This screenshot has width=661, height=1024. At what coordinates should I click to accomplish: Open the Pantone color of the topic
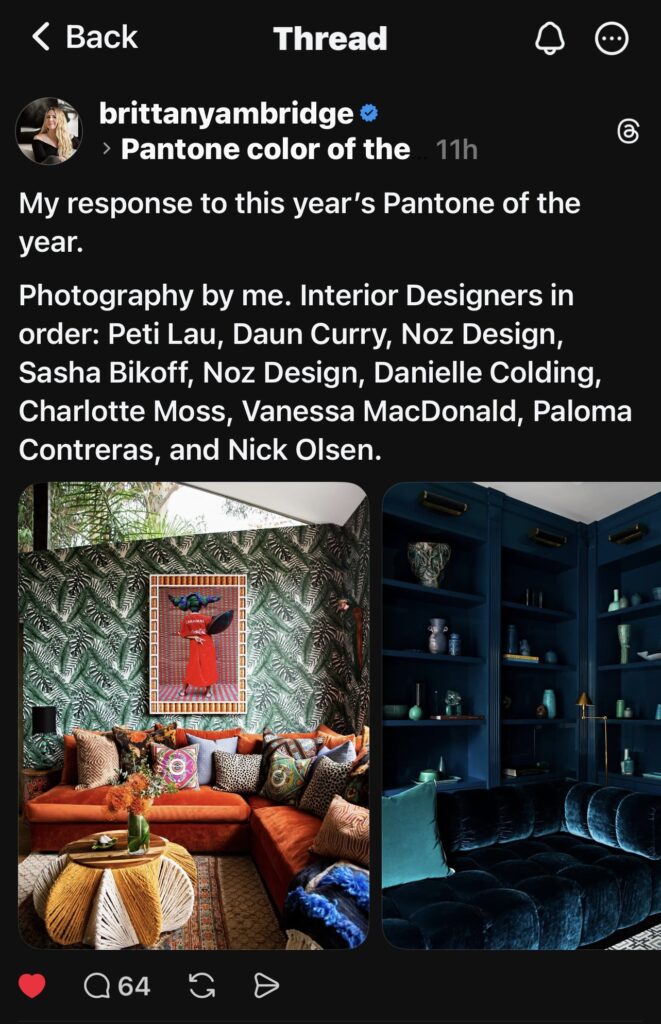pos(265,150)
